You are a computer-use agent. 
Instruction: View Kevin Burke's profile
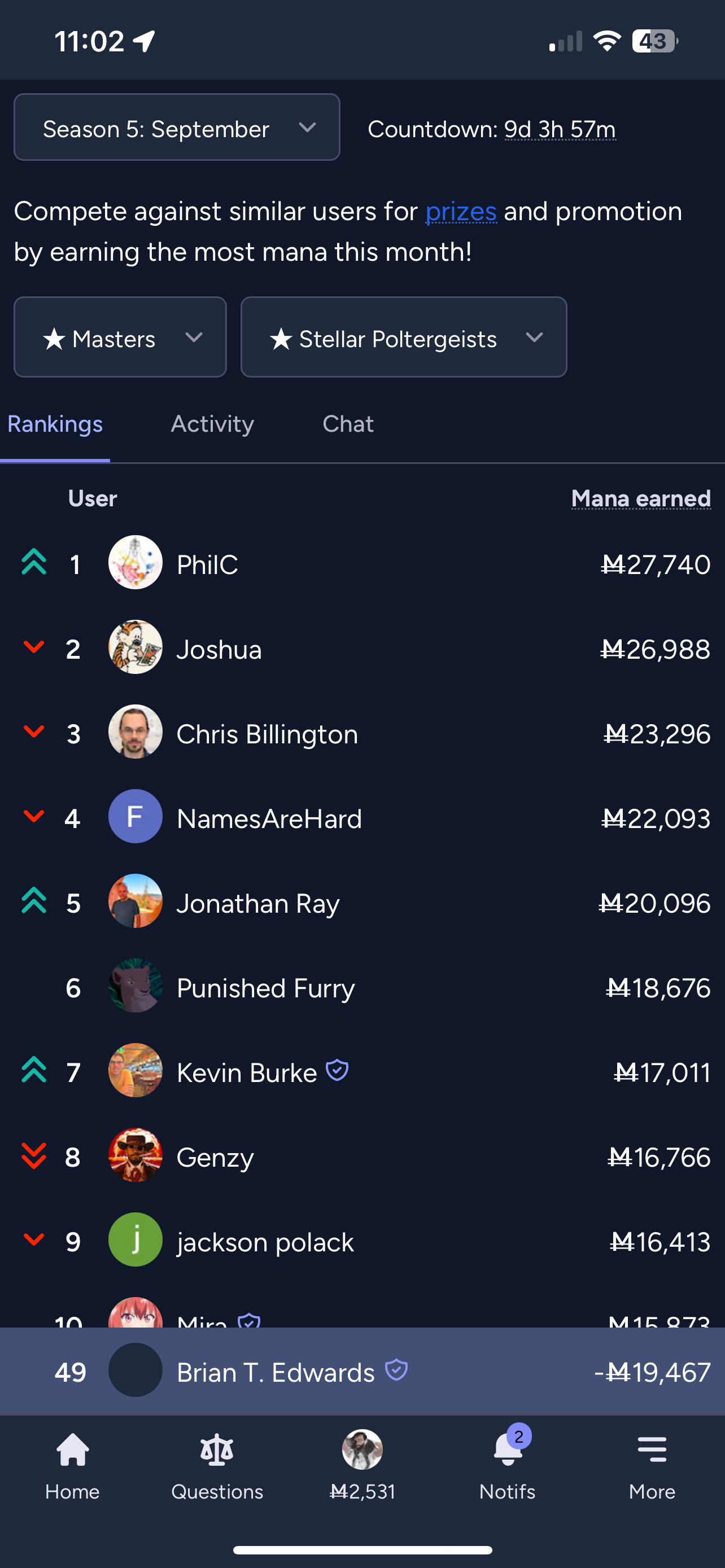[x=362, y=1071]
